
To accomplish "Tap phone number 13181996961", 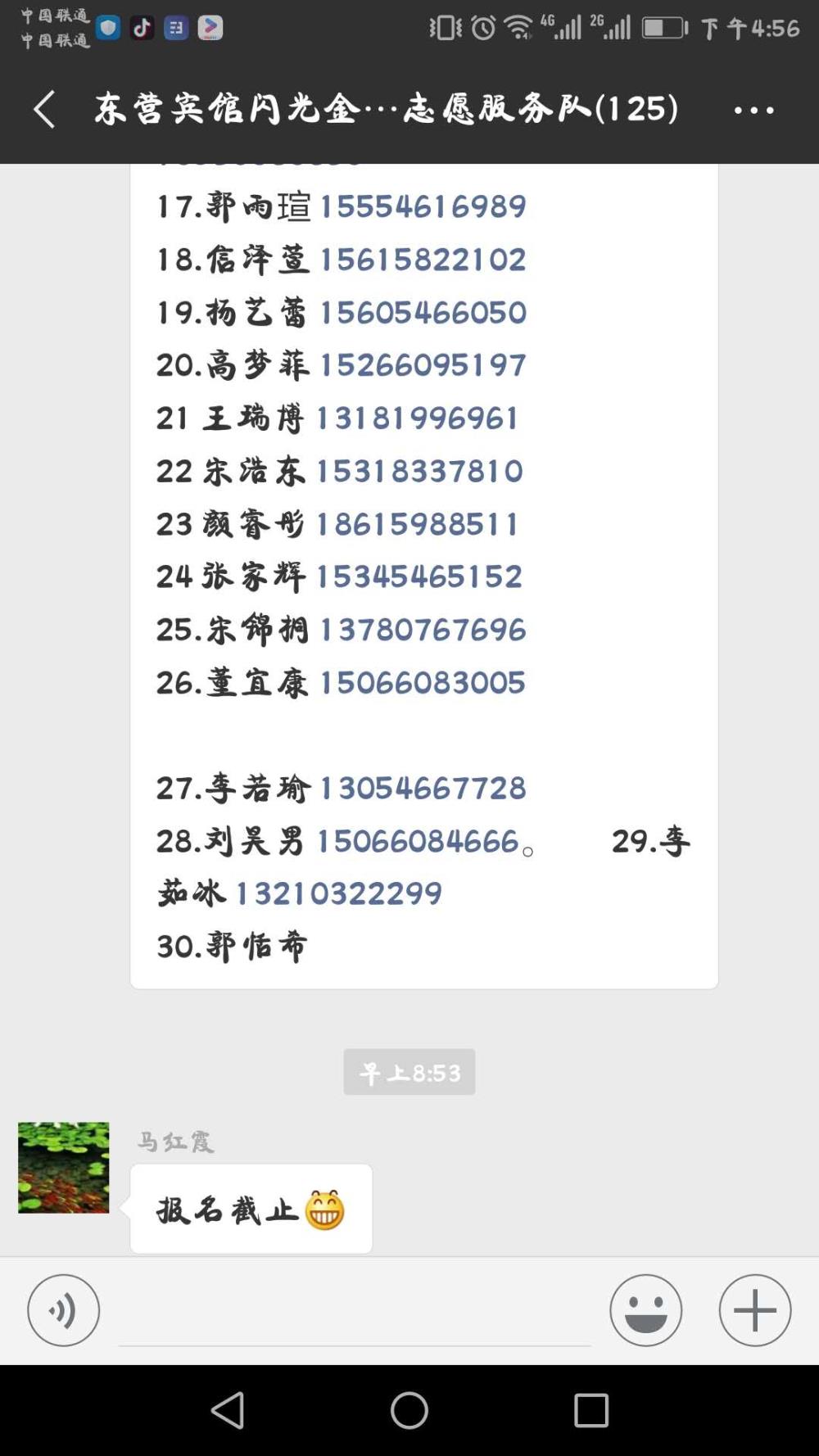I will point(418,418).
